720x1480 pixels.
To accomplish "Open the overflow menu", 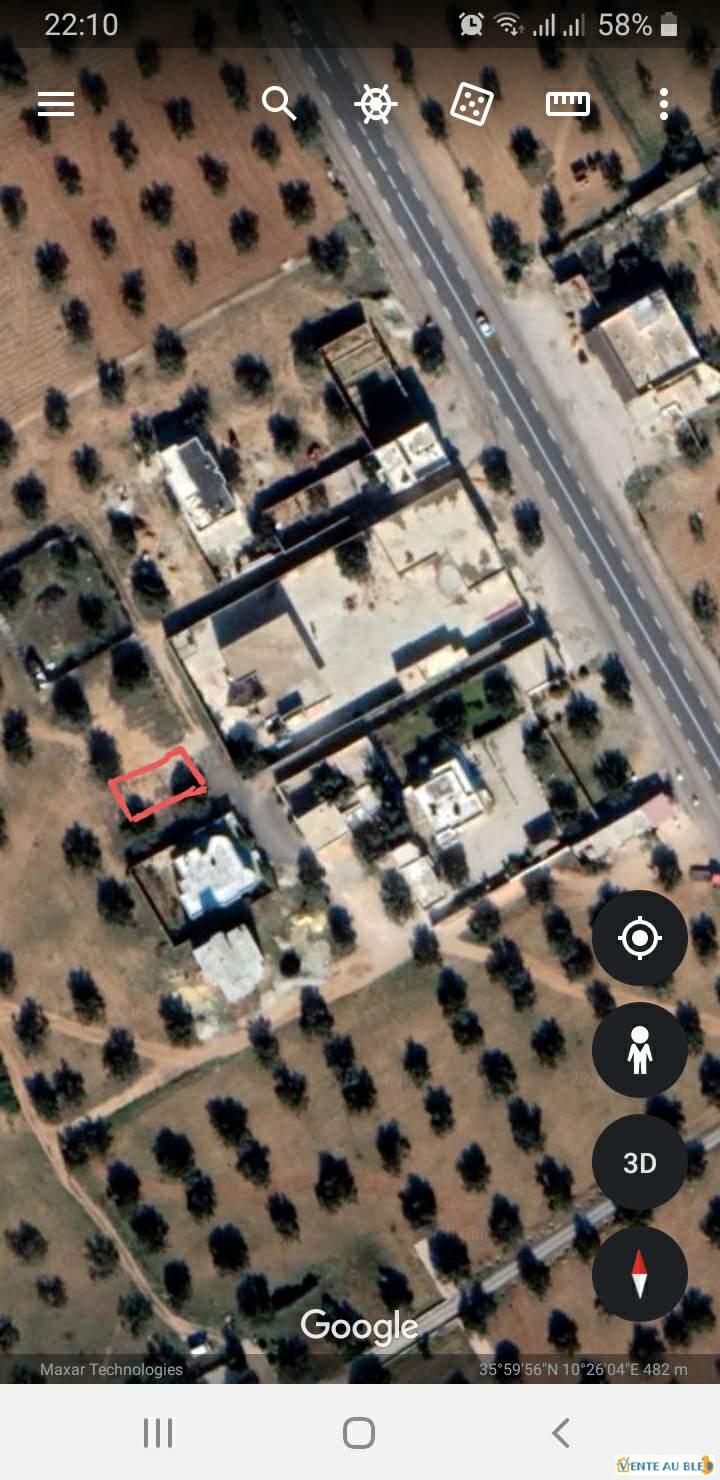I will coord(664,104).
